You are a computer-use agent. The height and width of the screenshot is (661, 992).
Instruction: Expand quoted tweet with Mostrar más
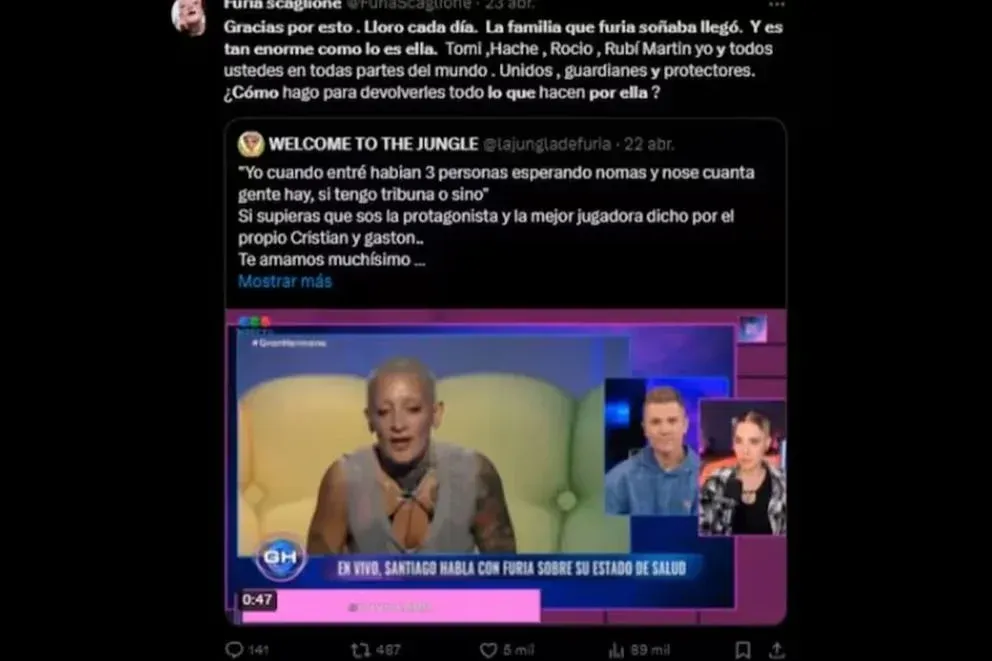284,281
